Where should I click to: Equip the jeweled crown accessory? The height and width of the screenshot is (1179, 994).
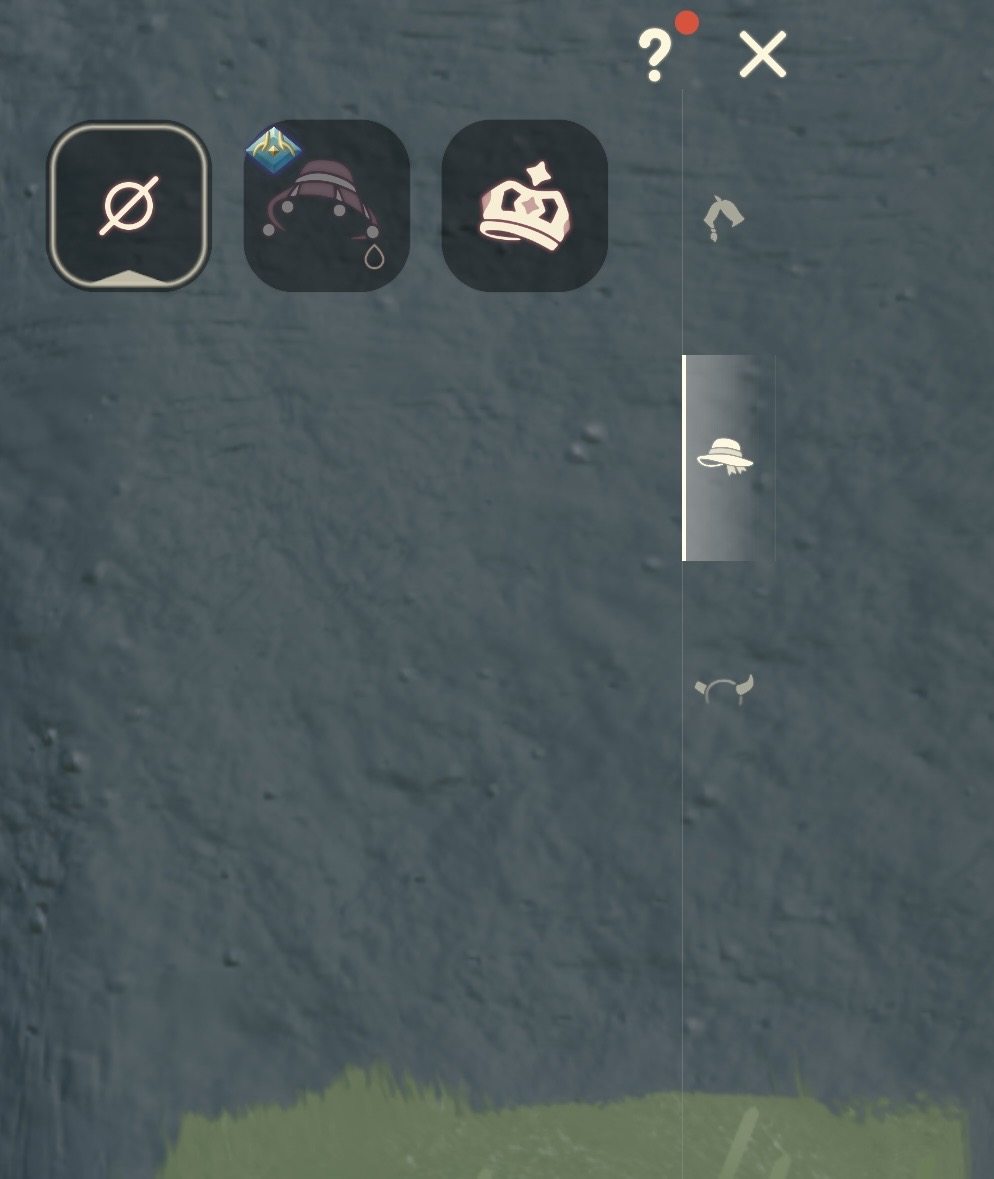pos(524,206)
